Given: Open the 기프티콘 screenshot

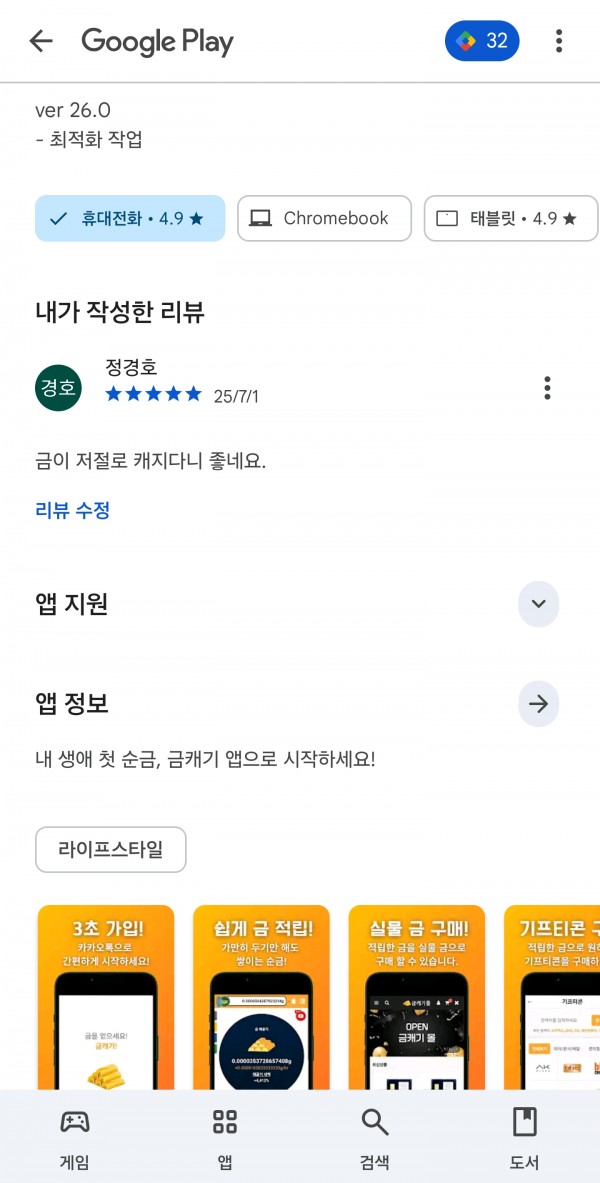Looking at the screenshot, I should (x=552, y=997).
